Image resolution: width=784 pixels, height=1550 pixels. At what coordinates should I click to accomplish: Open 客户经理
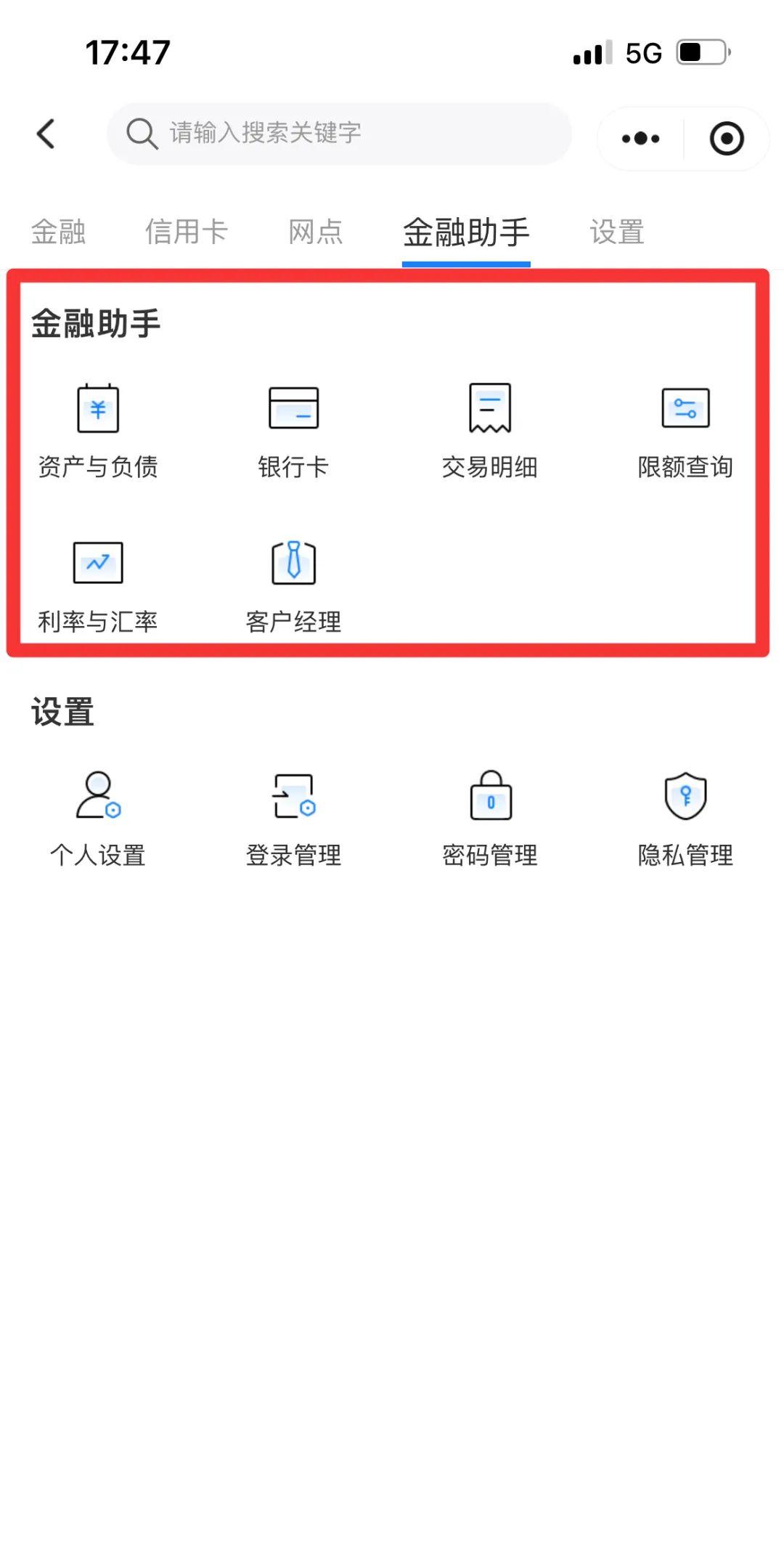pyautogui.click(x=294, y=585)
